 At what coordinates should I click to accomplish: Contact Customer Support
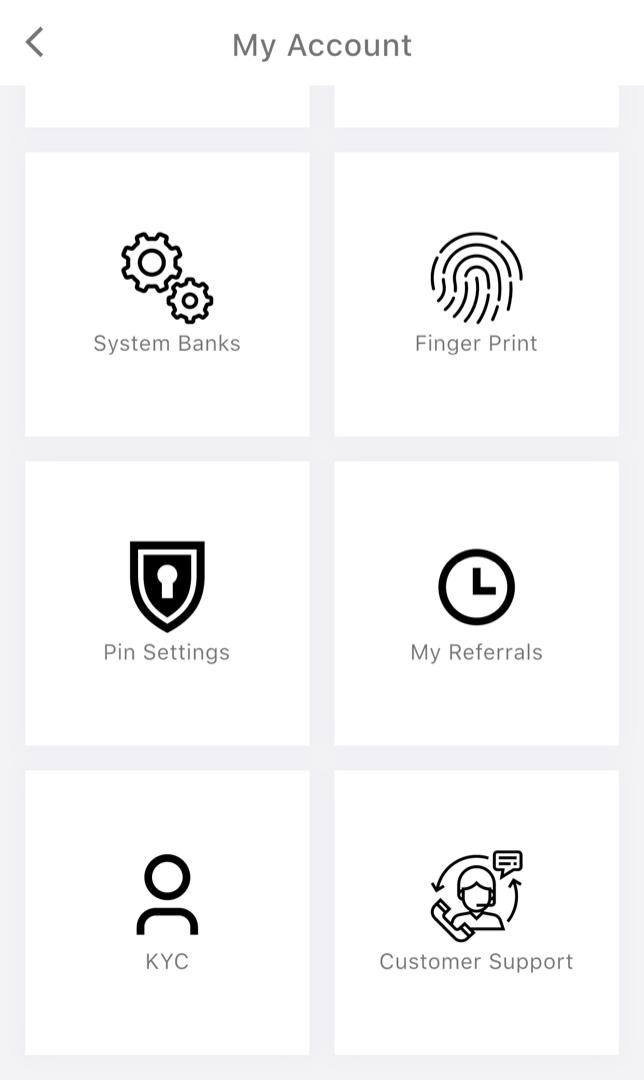tap(477, 913)
